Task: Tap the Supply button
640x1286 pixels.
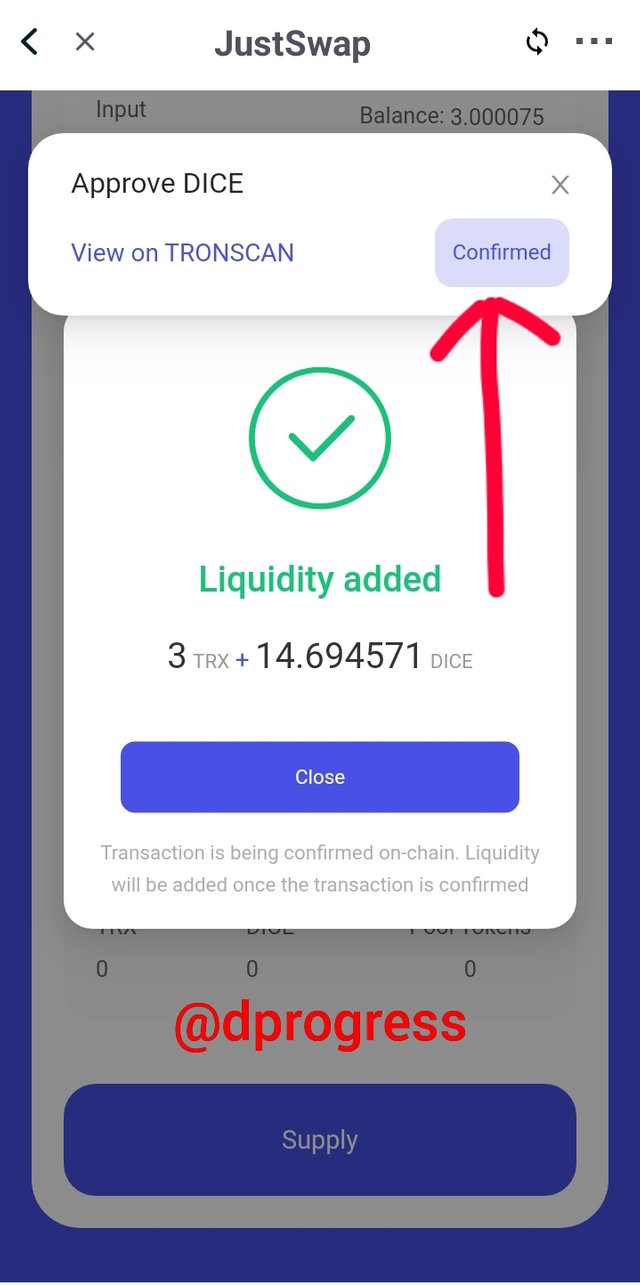Action: point(320,1140)
